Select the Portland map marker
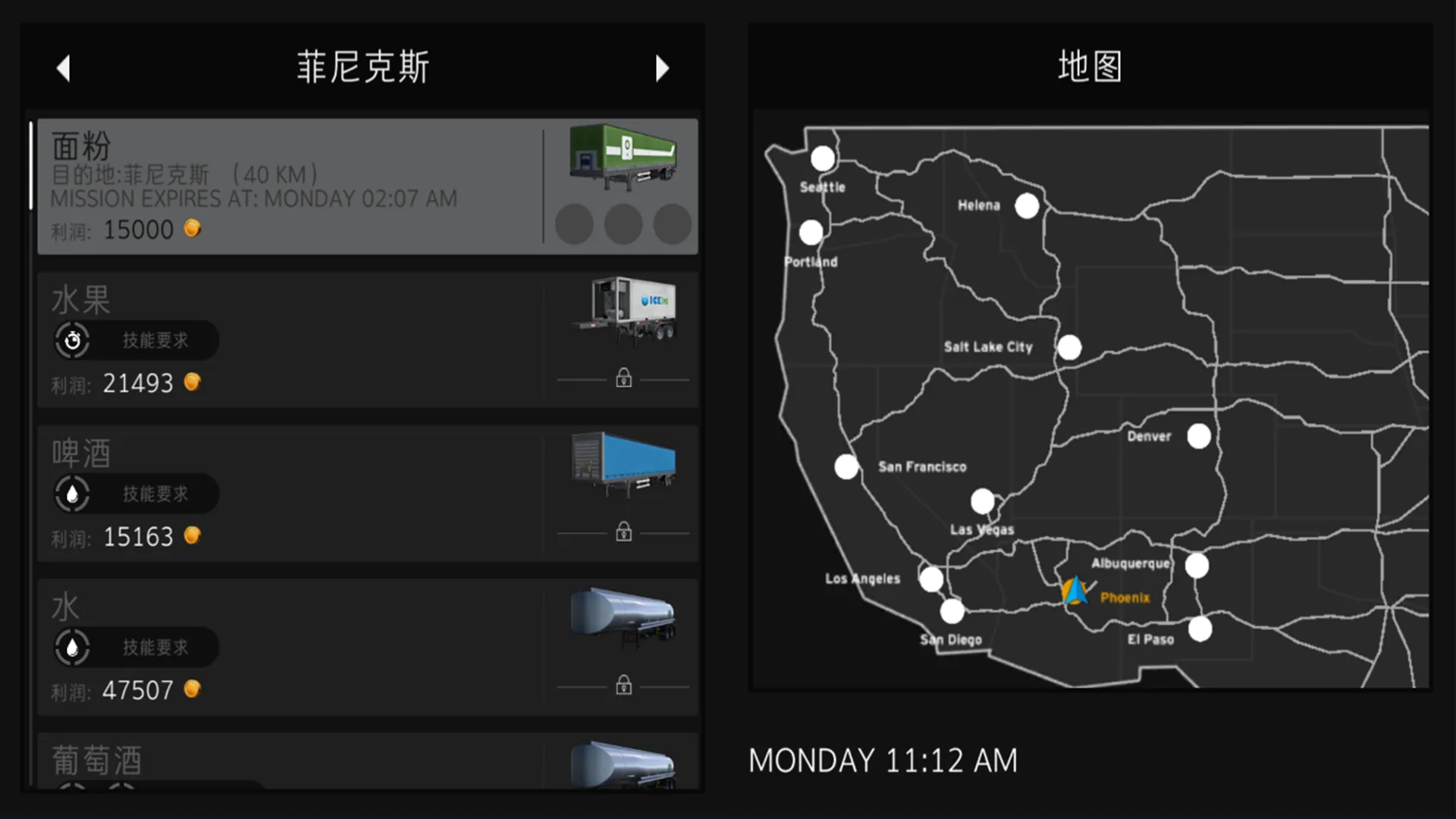 (811, 232)
